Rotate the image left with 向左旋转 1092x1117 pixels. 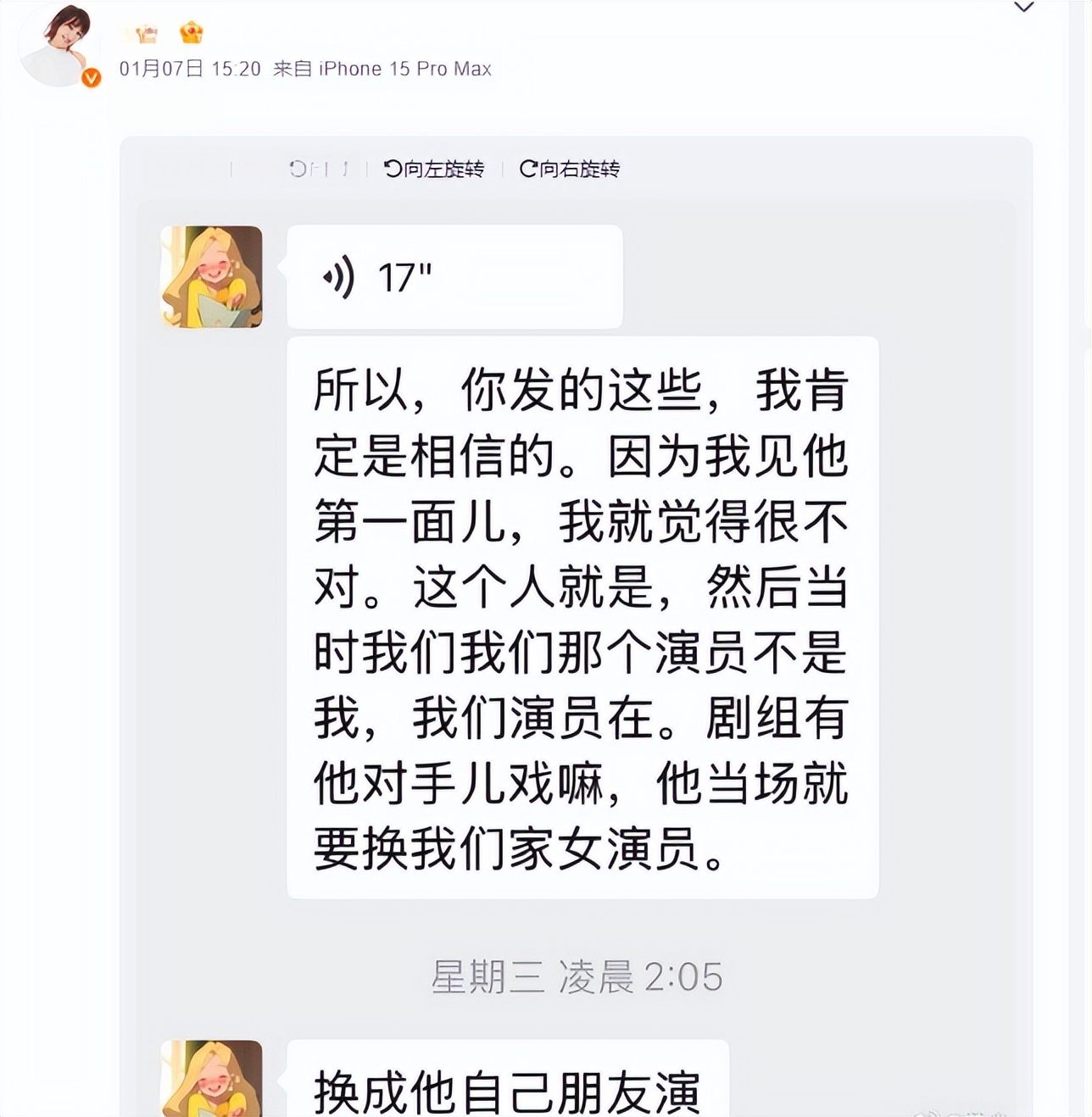click(x=434, y=169)
